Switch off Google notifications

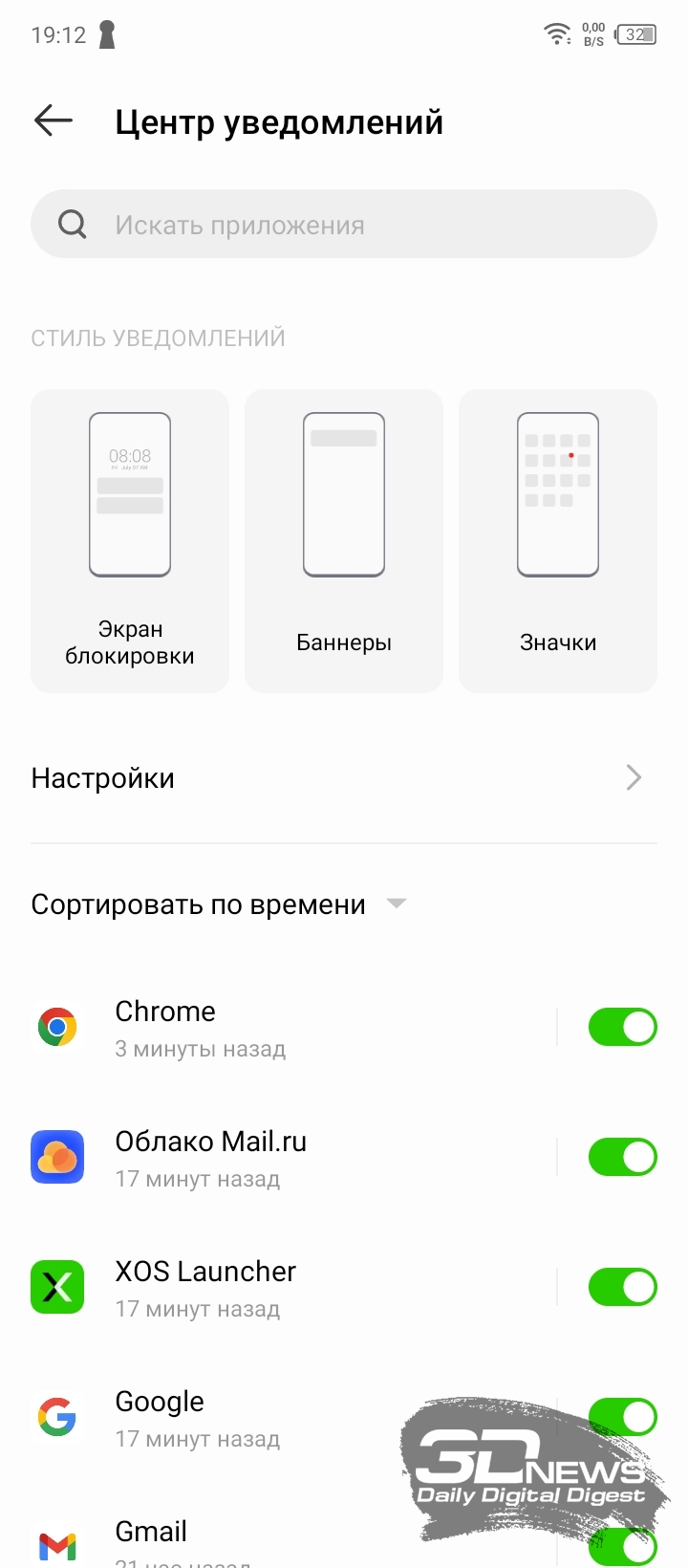622,1417
